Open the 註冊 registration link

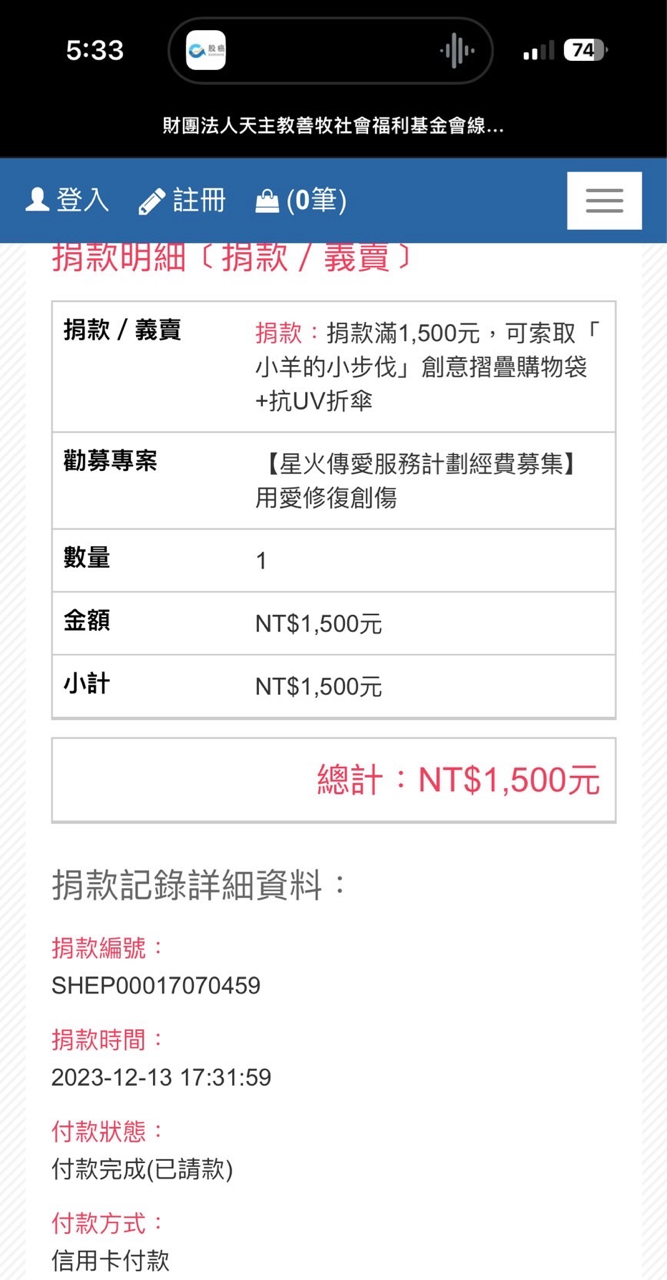(182, 200)
